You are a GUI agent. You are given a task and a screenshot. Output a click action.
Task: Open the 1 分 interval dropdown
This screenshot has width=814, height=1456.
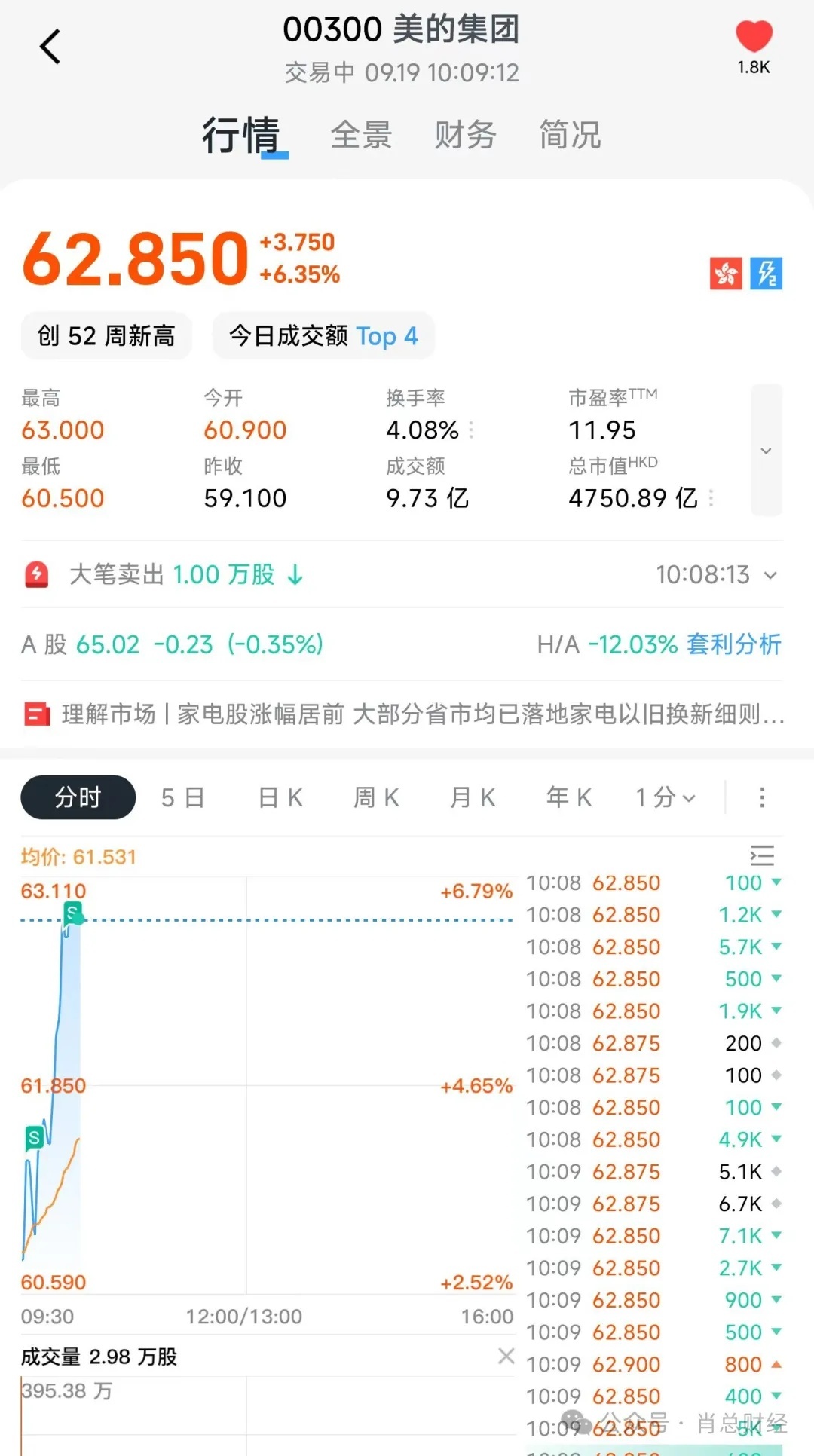[666, 797]
